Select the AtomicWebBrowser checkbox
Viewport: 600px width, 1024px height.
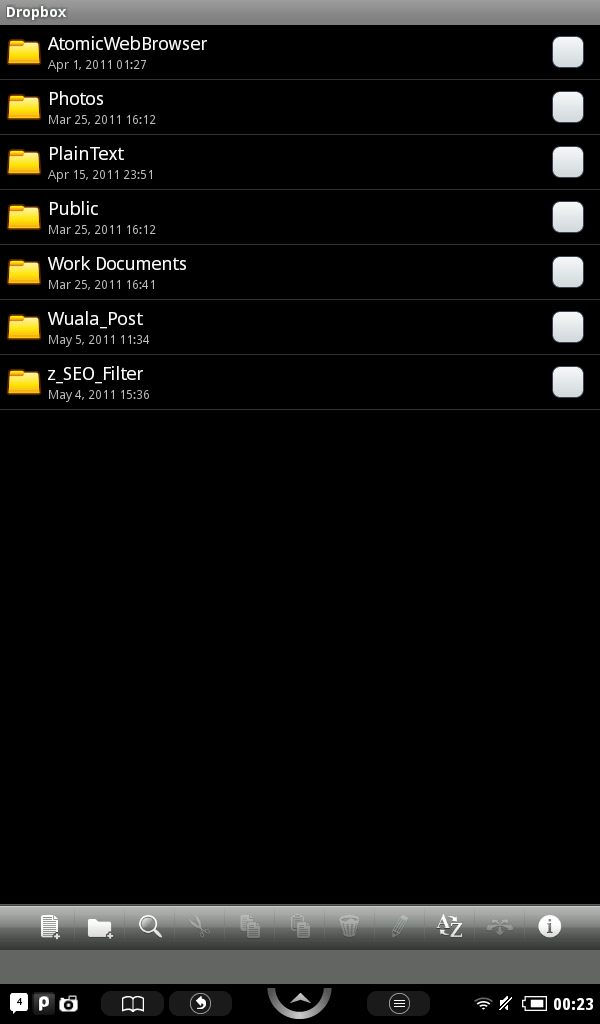(568, 52)
